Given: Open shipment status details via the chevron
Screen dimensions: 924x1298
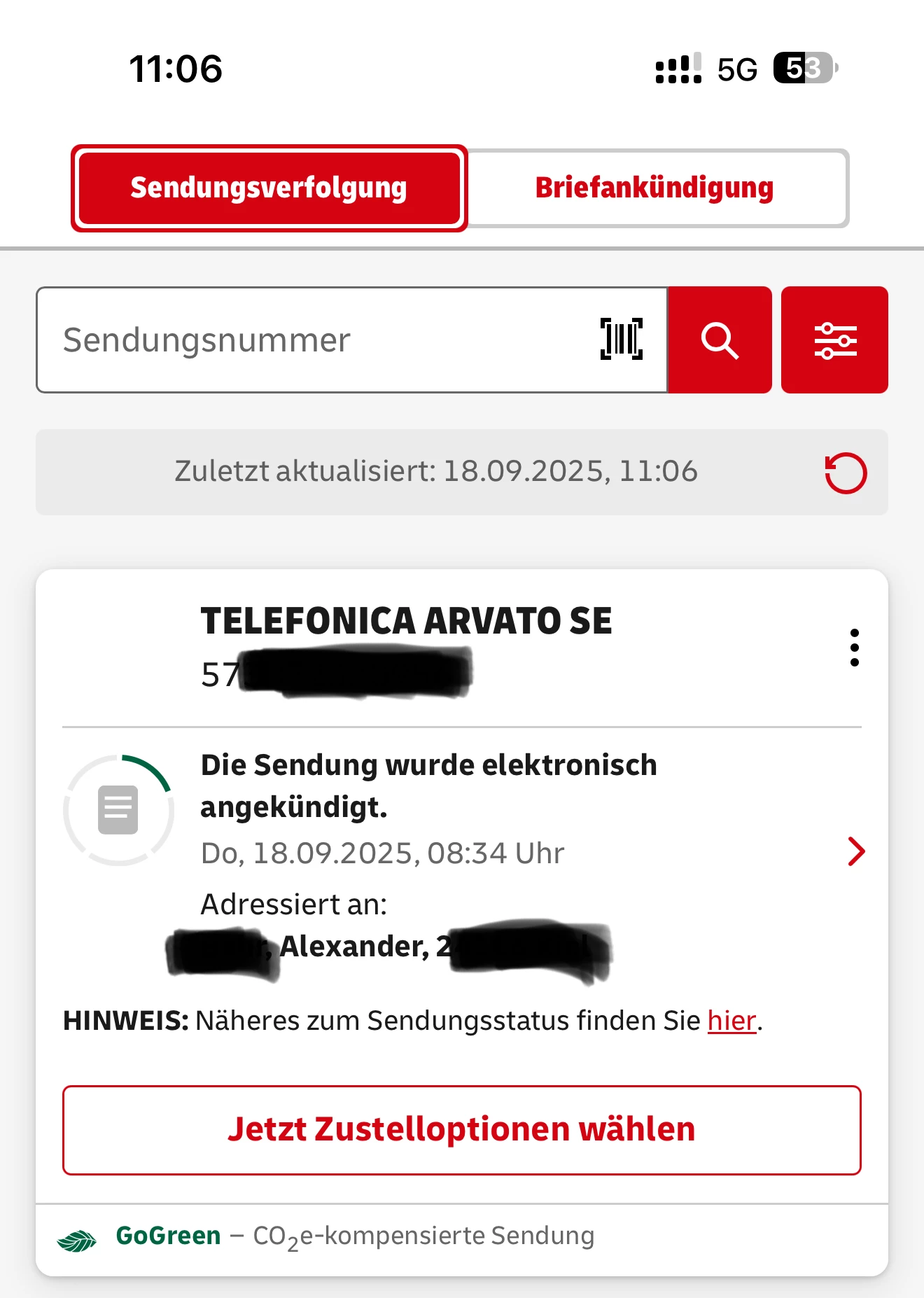Looking at the screenshot, I should [856, 851].
